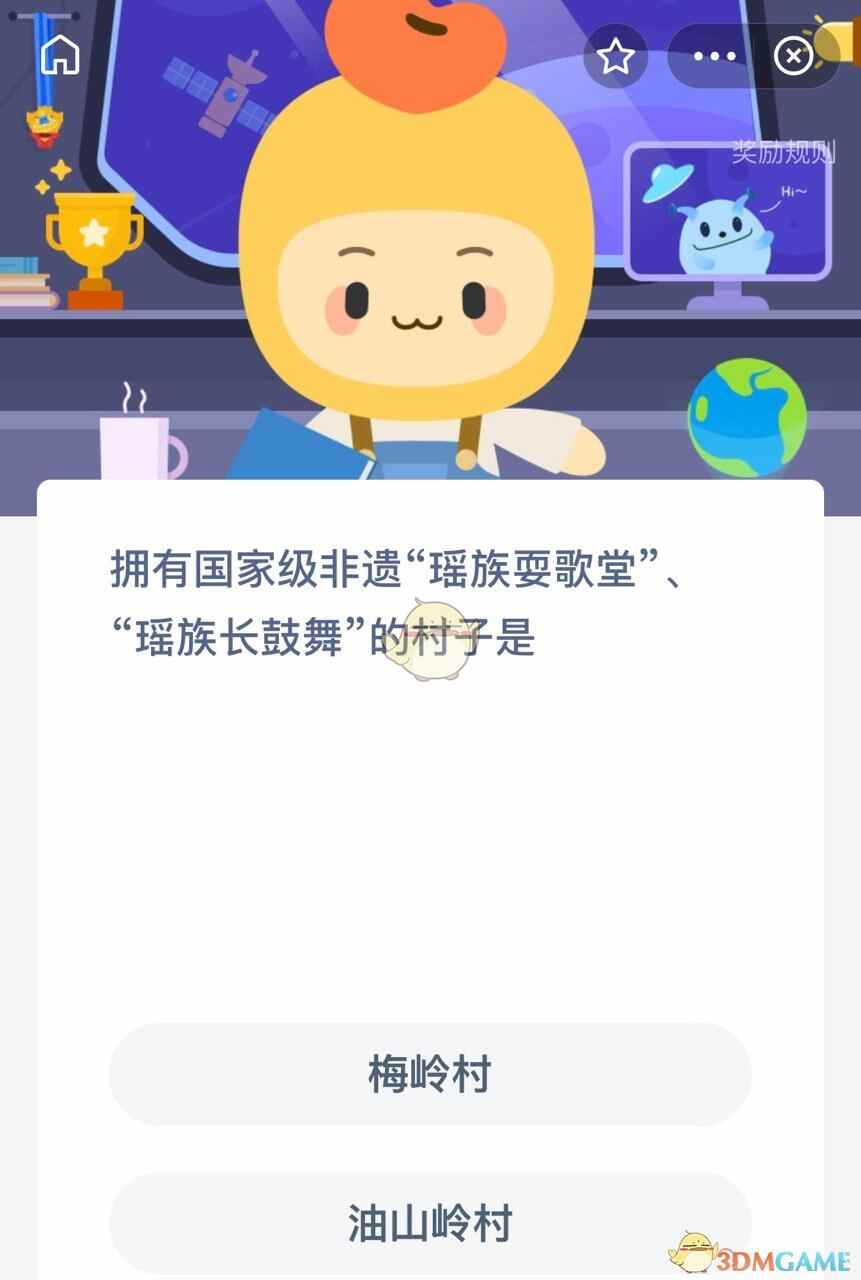Open the three-dot more menu

[714, 57]
